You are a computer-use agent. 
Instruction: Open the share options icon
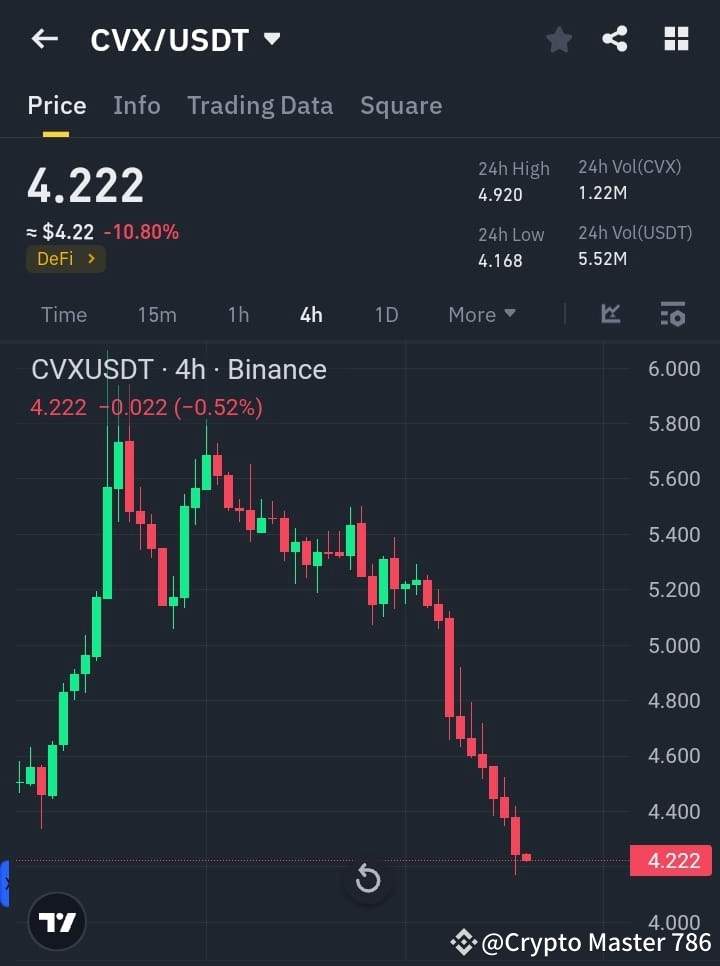point(614,39)
